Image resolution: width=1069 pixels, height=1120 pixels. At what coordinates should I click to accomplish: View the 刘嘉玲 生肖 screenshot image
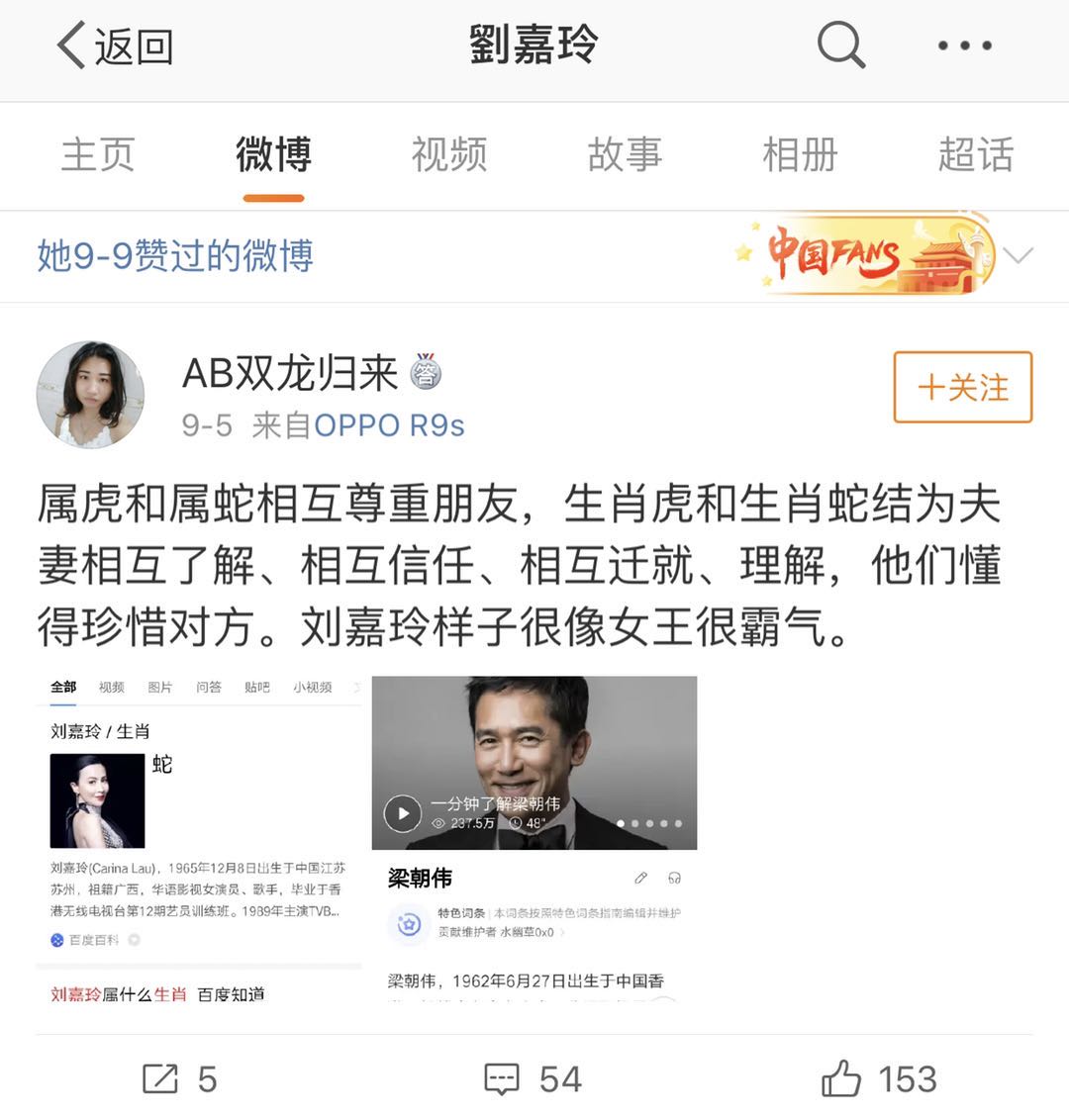(198, 838)
